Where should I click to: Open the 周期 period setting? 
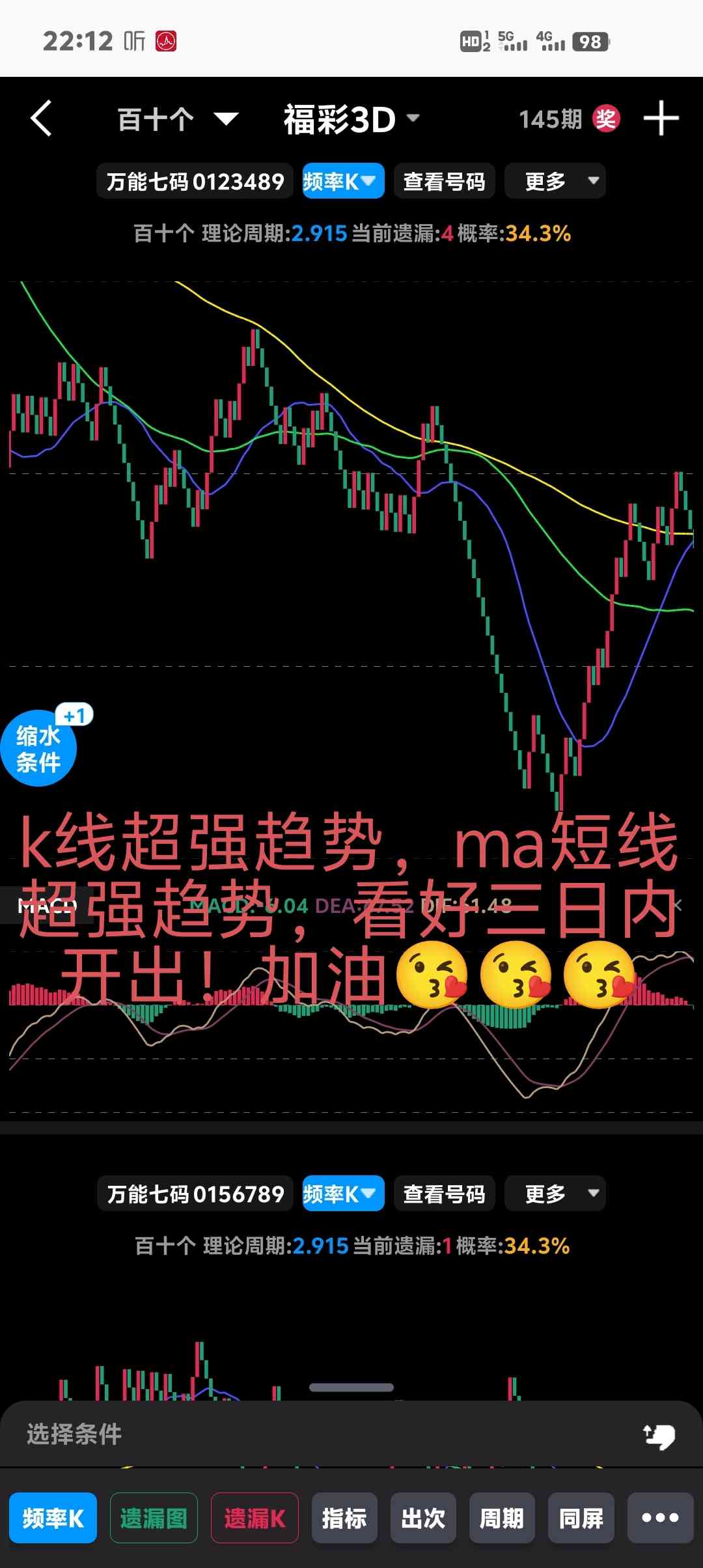[x=502, y=1519]
